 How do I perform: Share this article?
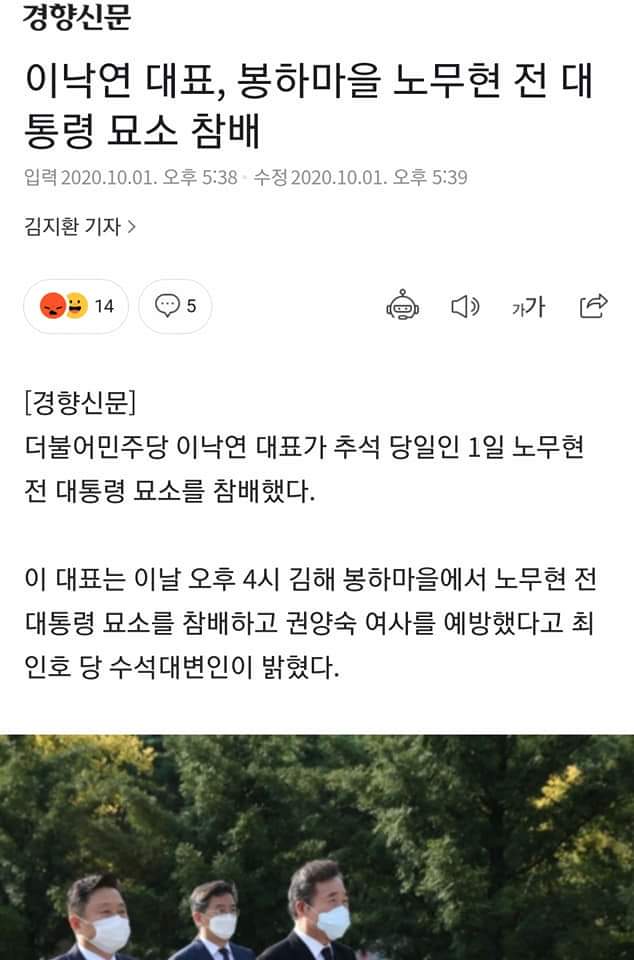(593, 306)
